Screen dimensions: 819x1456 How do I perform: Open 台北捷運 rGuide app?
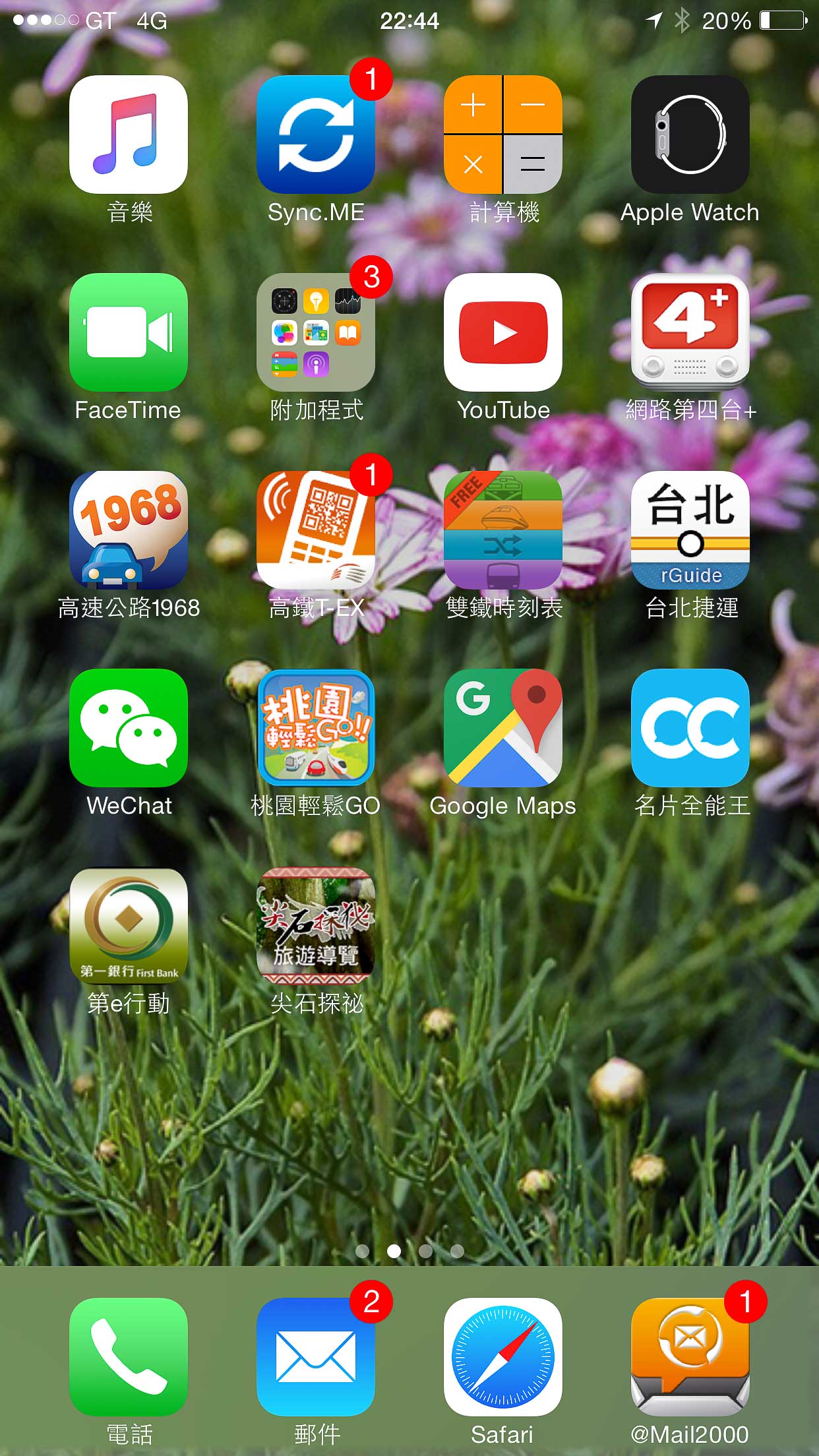click(690, 530)
